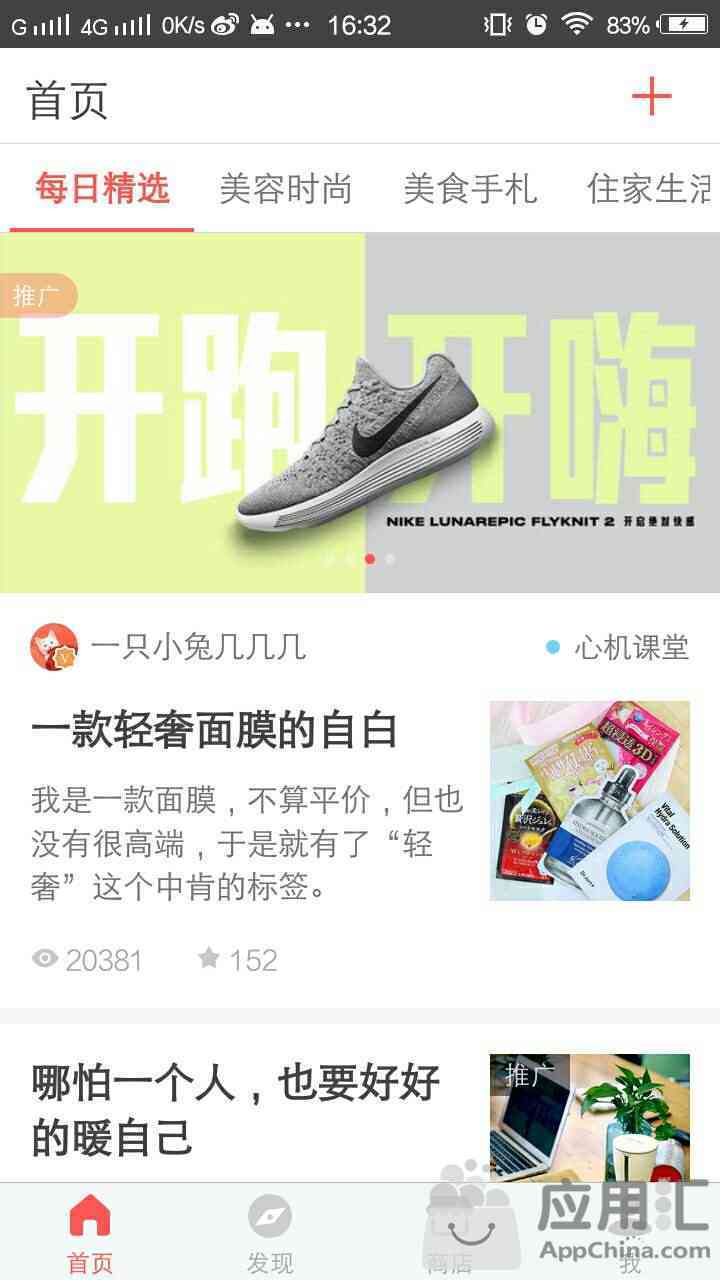Select the 每日精选 tab
The height and width of the screenshot is (1280, 720).
pyautogui.click(x=102, y=188)
